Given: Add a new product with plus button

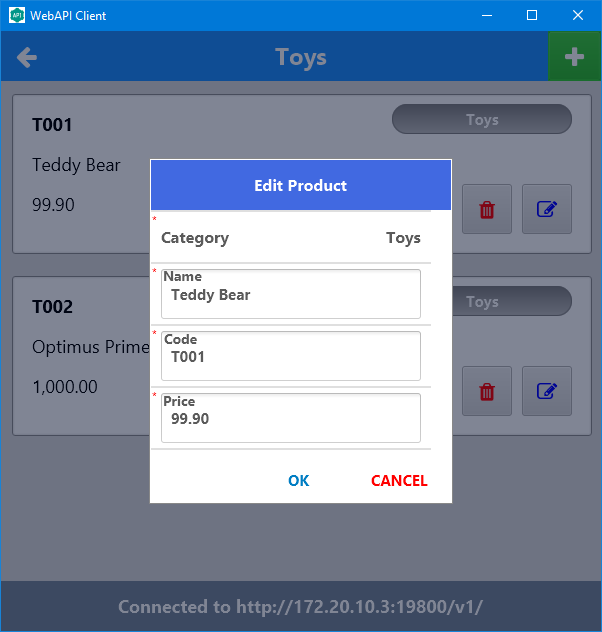Looking at the screenshot, I should (x=574, y=57).
